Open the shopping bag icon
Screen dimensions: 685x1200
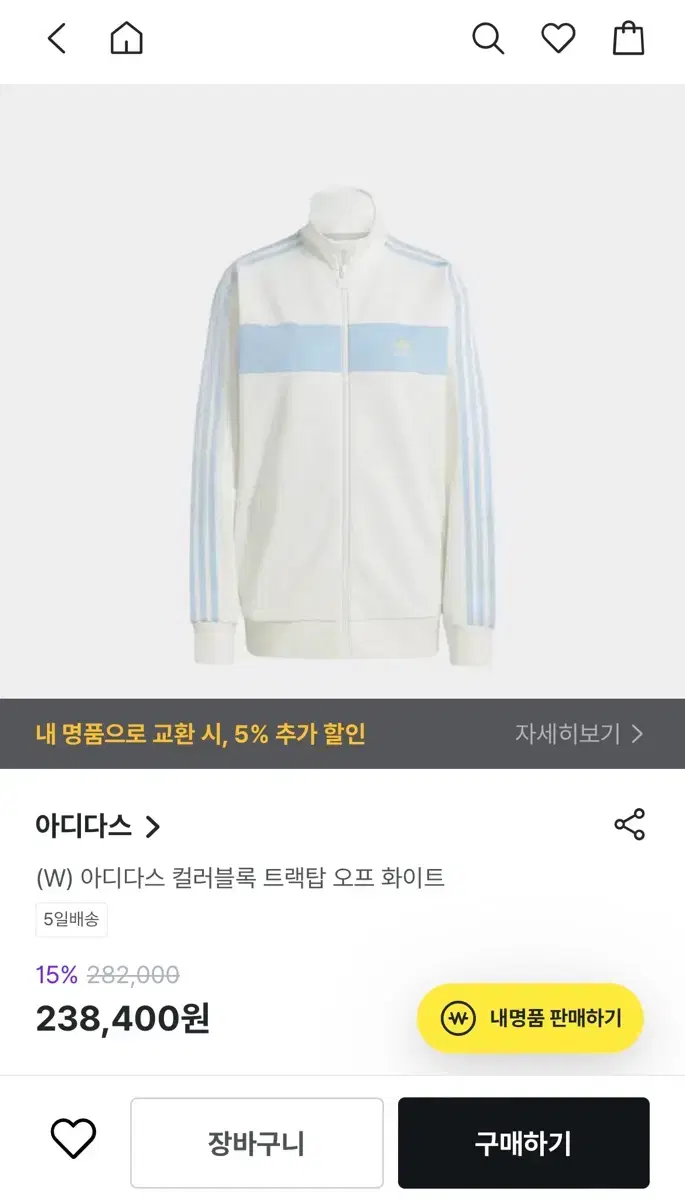[x=628, y=39]
